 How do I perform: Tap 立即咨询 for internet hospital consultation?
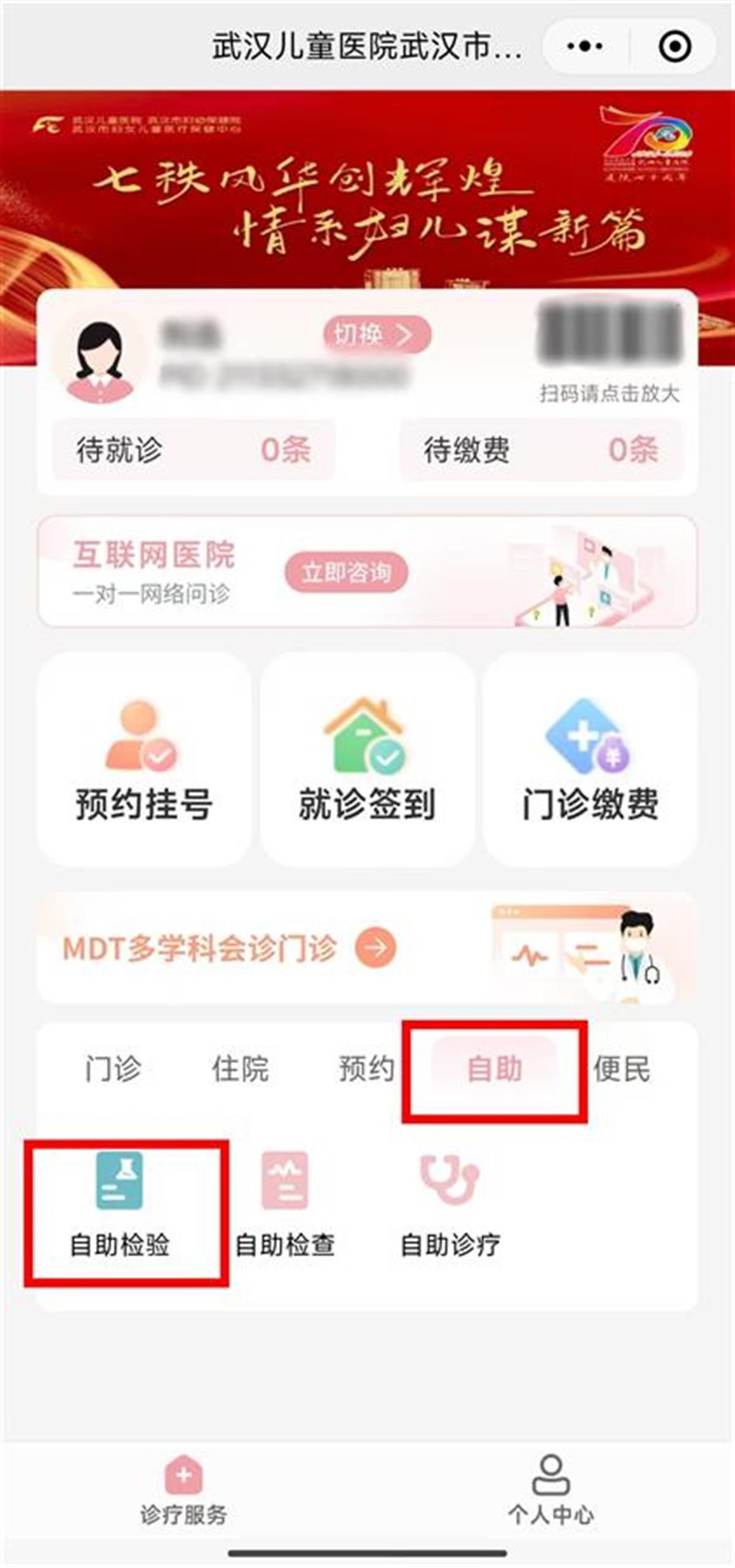tap(346, 572)
